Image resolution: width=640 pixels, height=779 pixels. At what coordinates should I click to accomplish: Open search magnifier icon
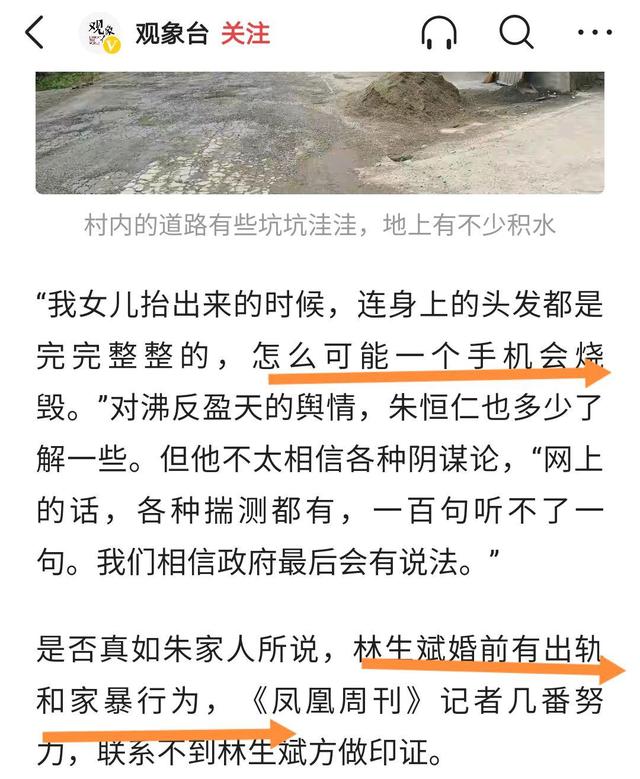(x=516, y=34)
